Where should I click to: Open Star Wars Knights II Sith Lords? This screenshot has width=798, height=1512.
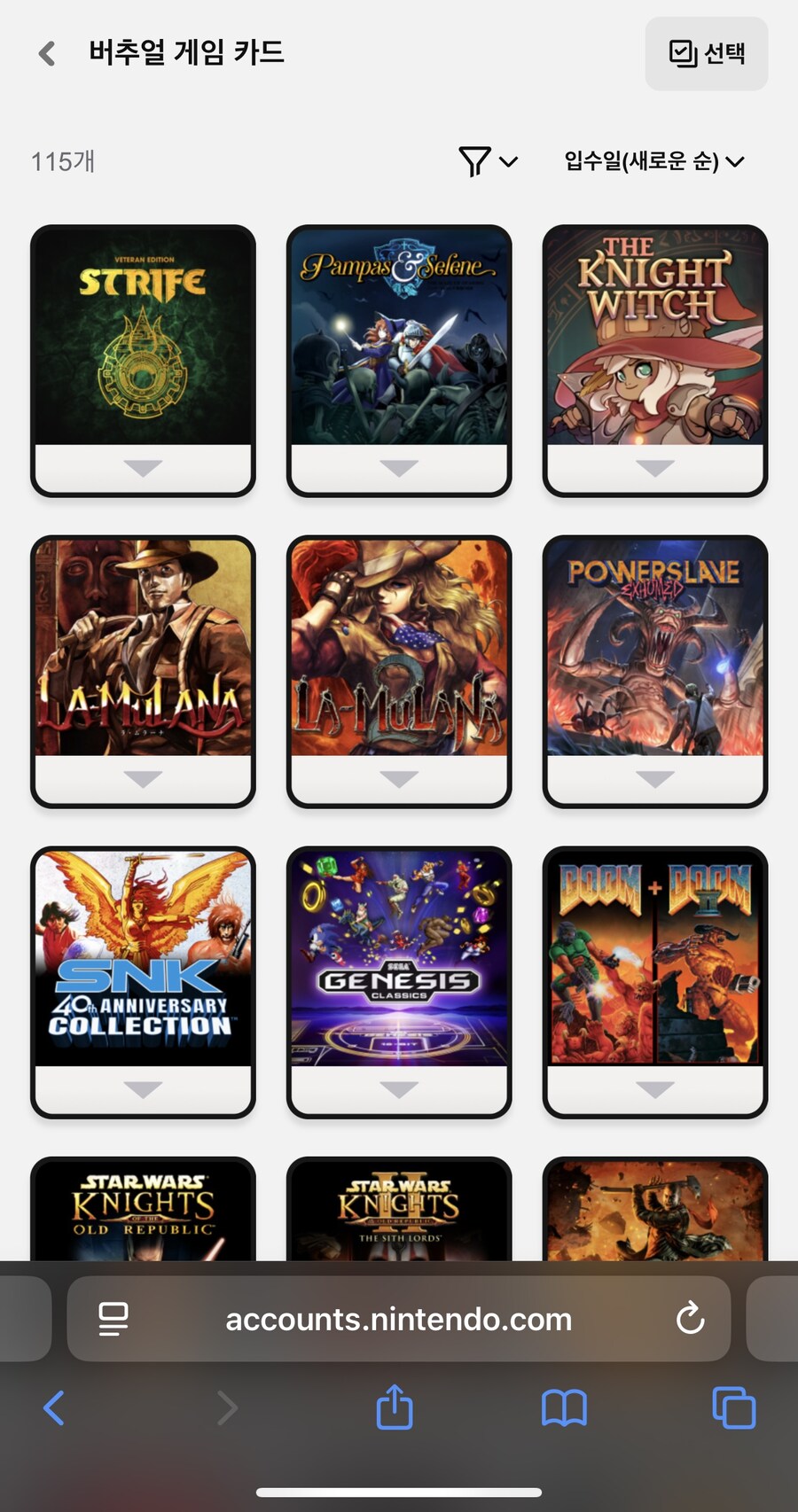coord(399,1211)
